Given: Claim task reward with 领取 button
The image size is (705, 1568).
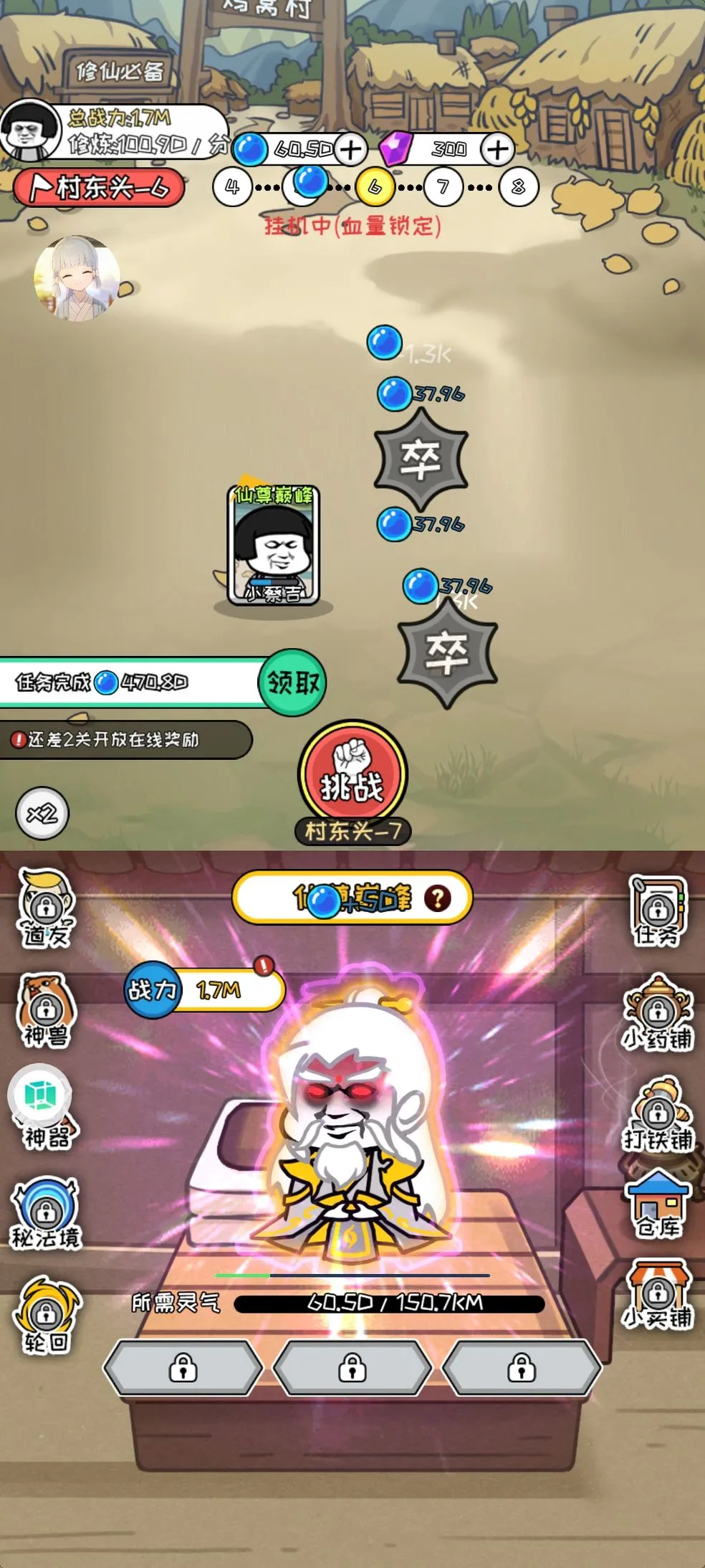Looking at the screenshot, I should [292, 683].
